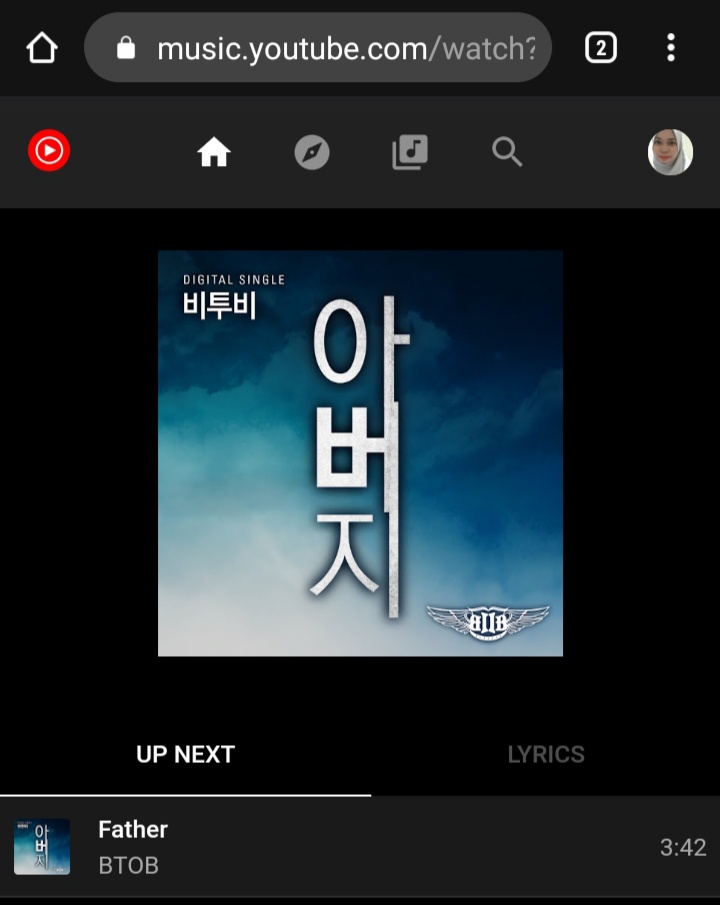Tap the YouTube Music logo

(49, 151)
